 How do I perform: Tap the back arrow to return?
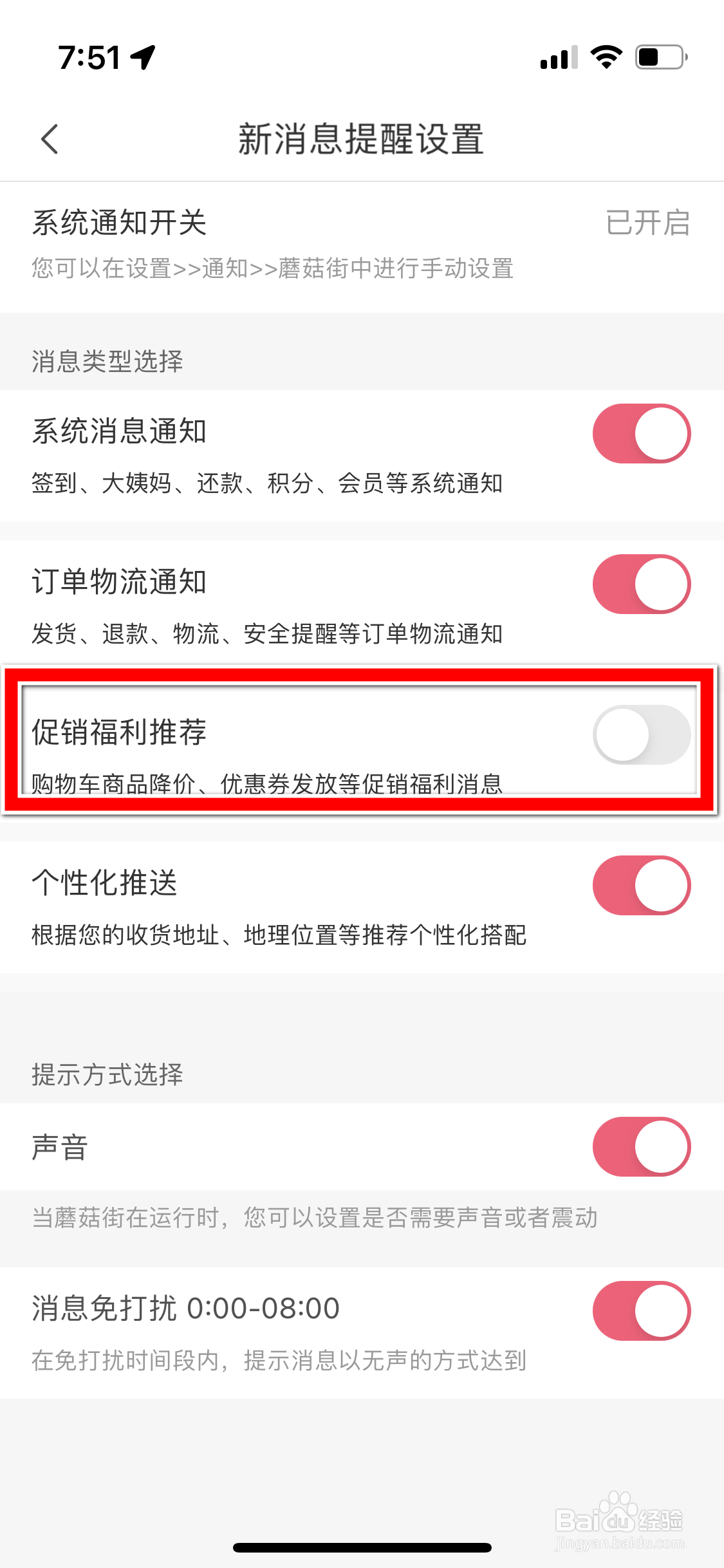point(49,139)
